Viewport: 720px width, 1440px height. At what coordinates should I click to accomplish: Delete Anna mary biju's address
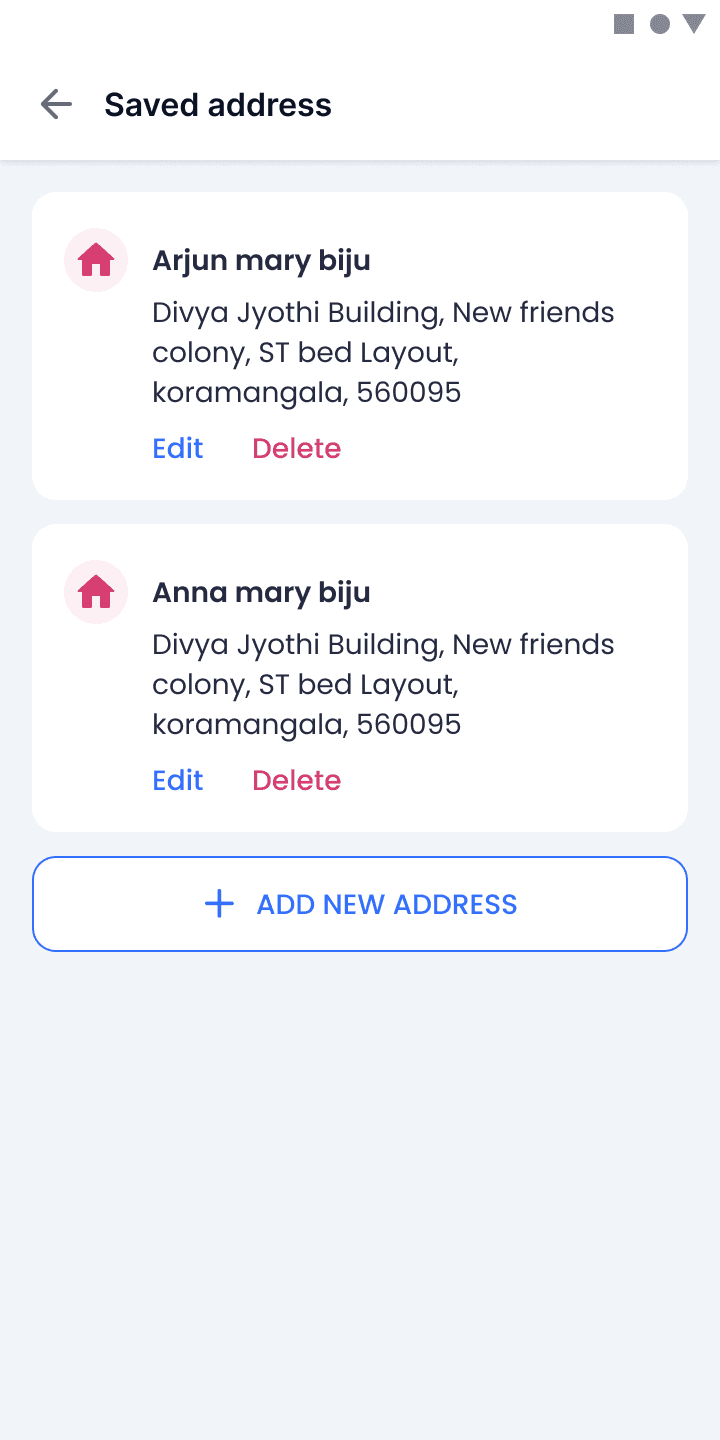tap(296, 781)
